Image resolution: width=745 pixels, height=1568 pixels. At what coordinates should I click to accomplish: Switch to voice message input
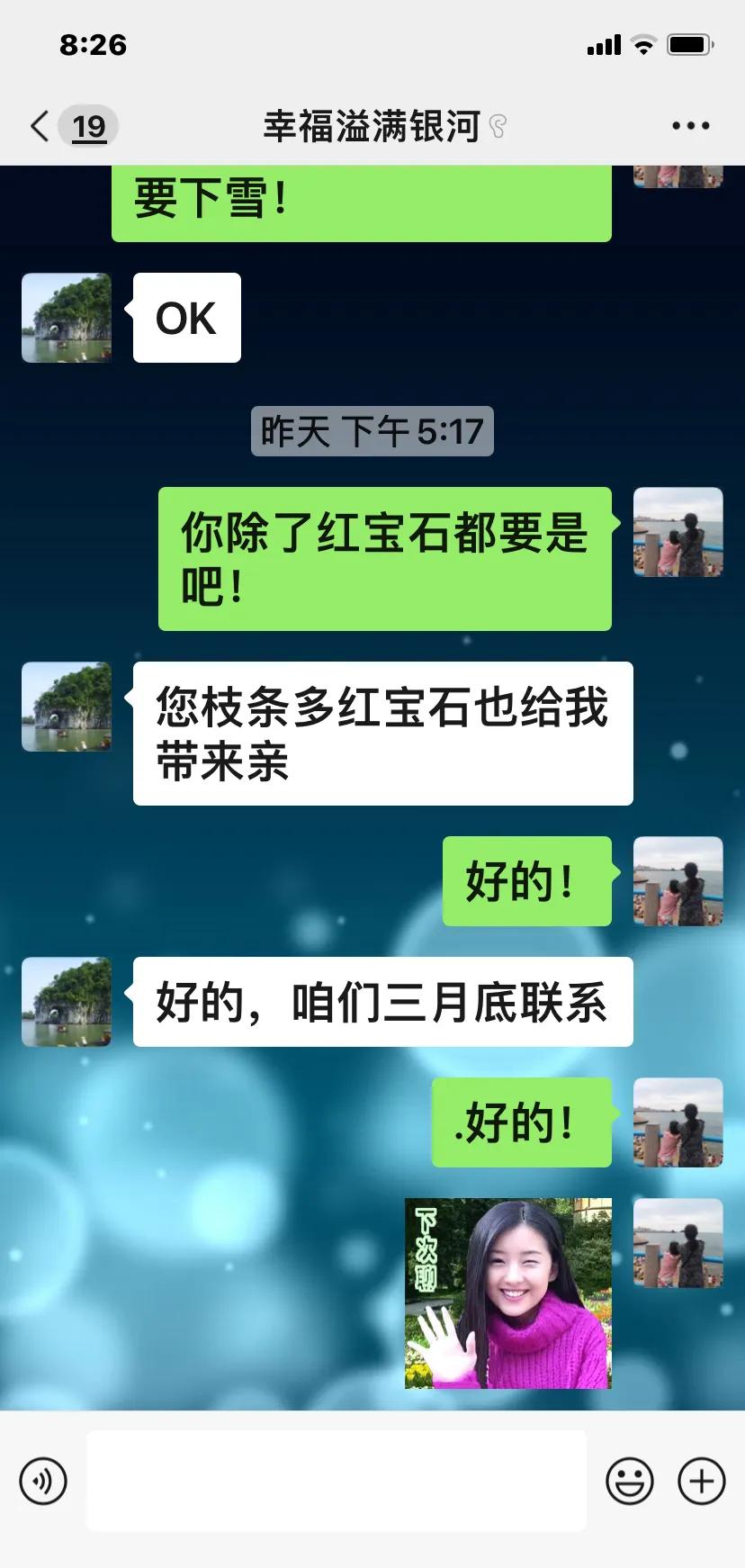(x=43, y=1481)
